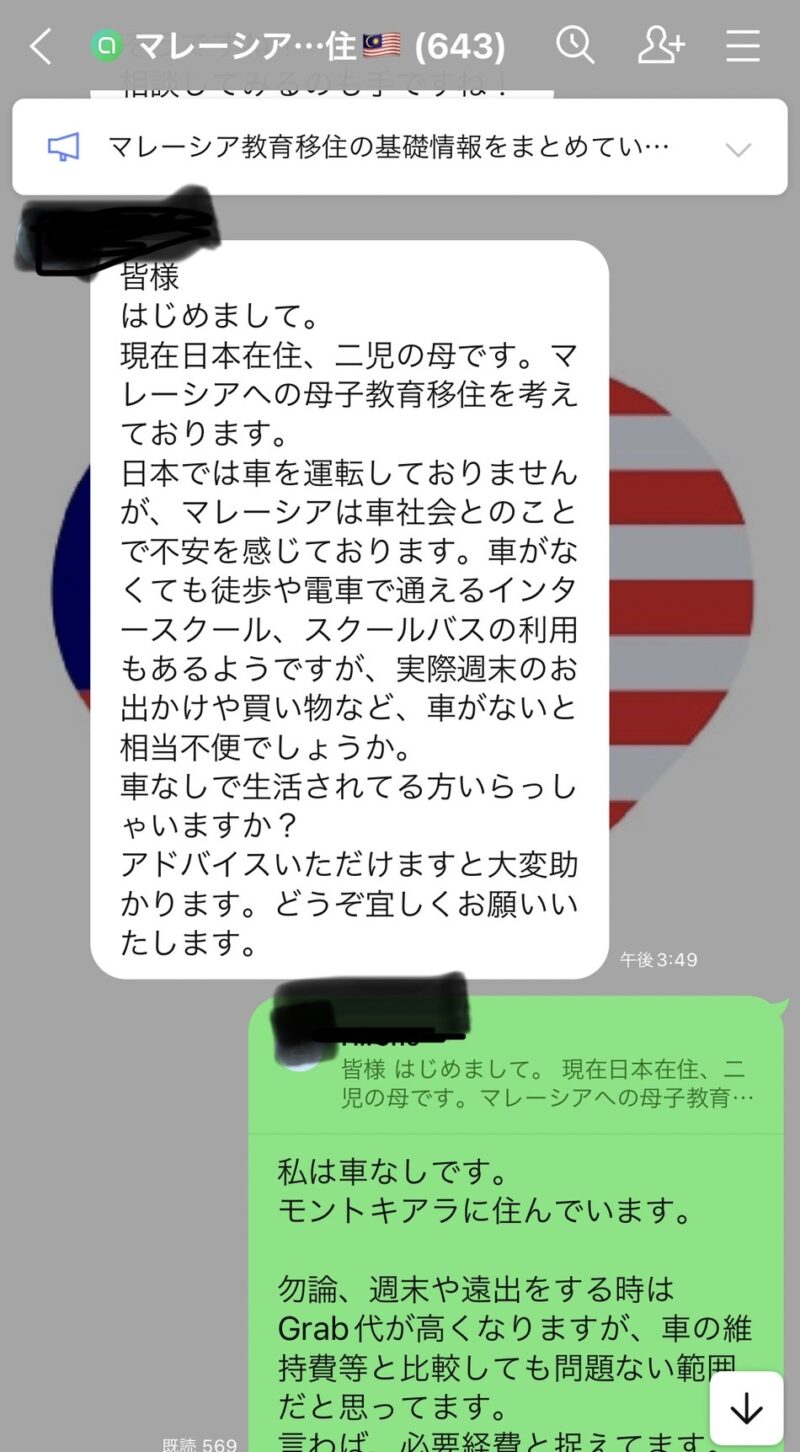This screenshot has height=1452, width=800.
Task: Invite a member to the group
Action: click(x=661, y=45)
